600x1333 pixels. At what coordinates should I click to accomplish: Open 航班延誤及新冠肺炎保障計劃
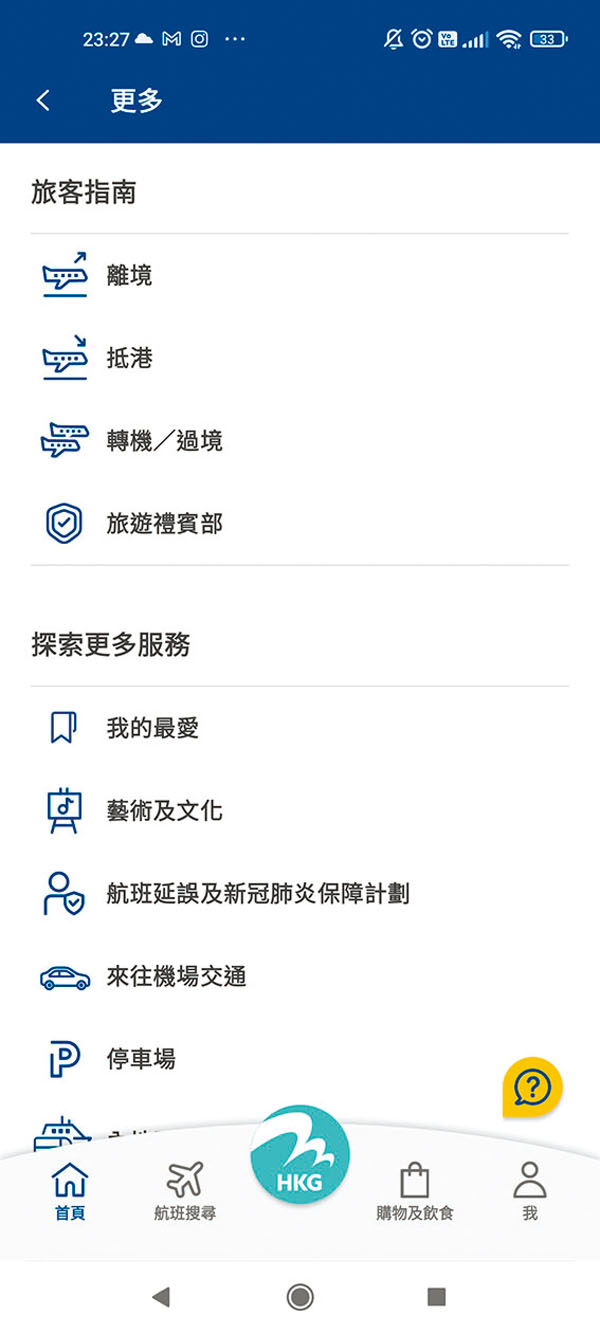point(258,893)
